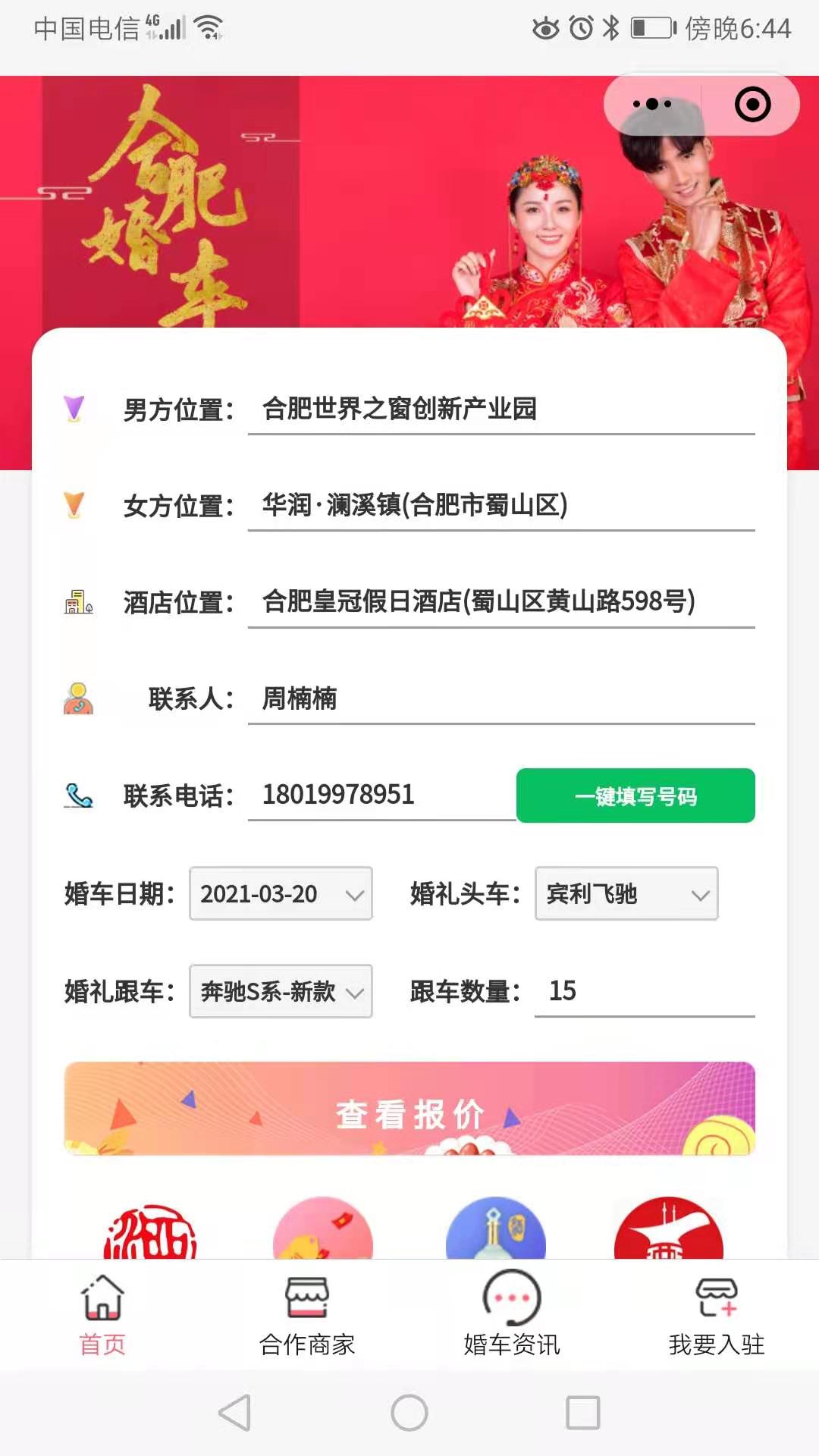819x1456 pixels.
Task: Close the mini program via the circle icon
Action: click(752, 104)
